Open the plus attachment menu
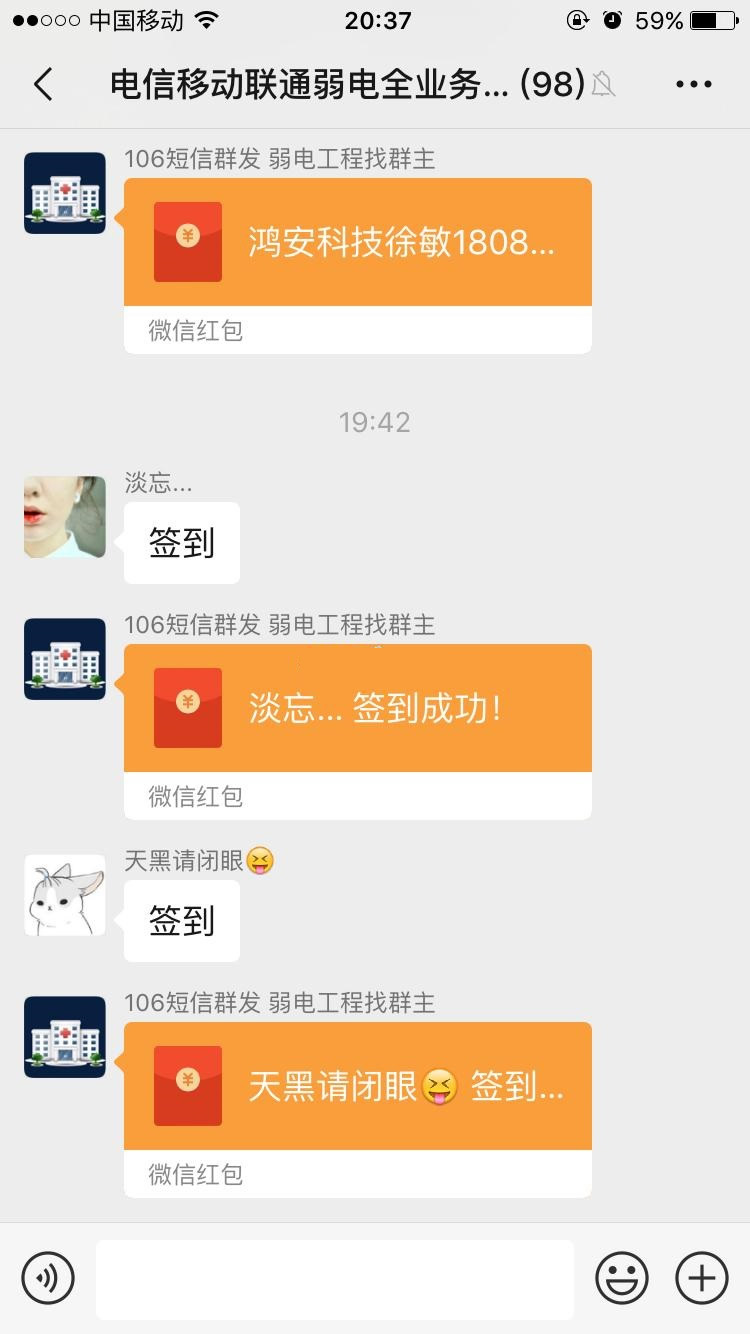750x1334 pixels. pyautogui.click(x=702, y=1278)
